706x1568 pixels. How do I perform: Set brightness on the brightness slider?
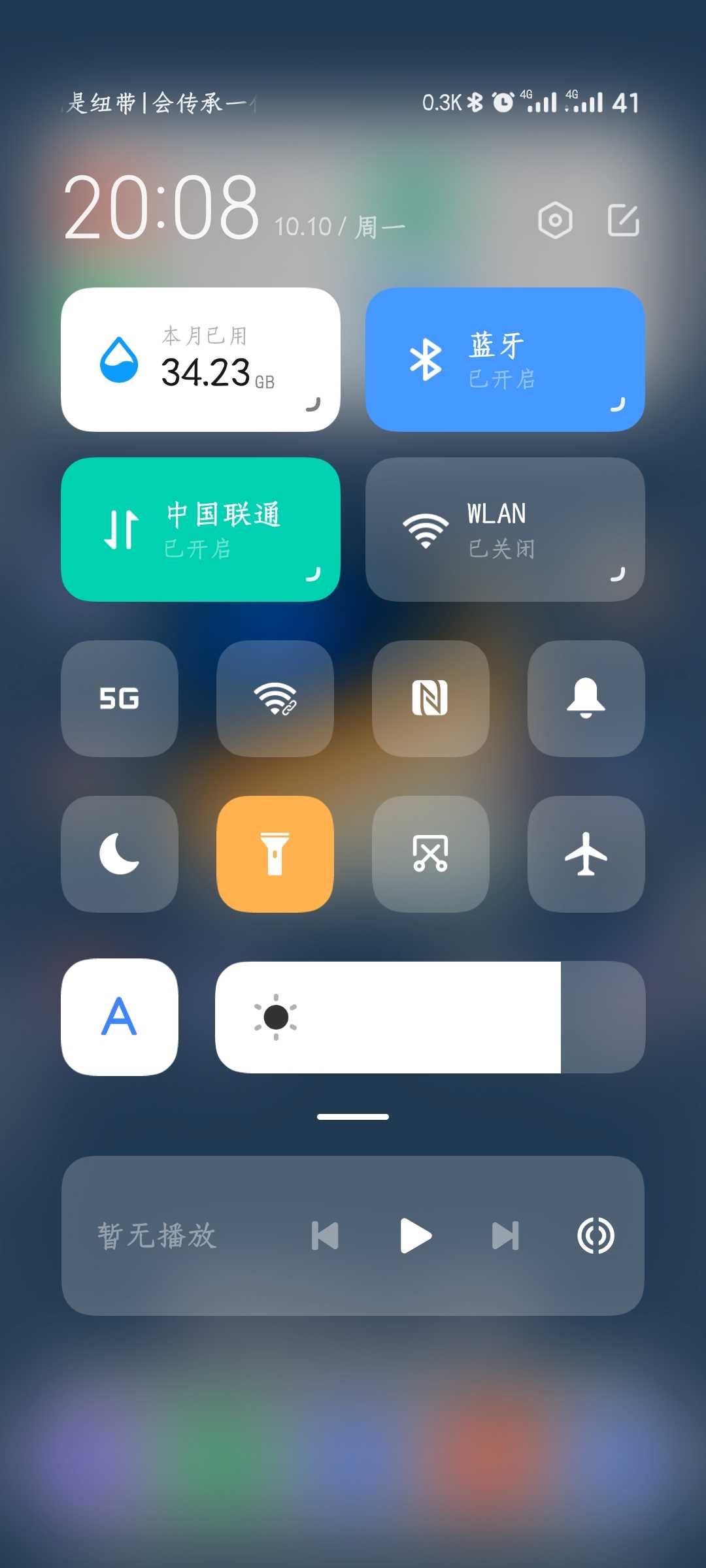coord(430,1017)
